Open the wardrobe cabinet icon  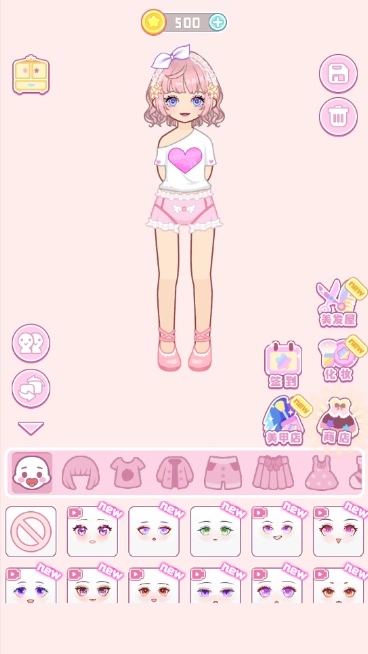(31, 75)
